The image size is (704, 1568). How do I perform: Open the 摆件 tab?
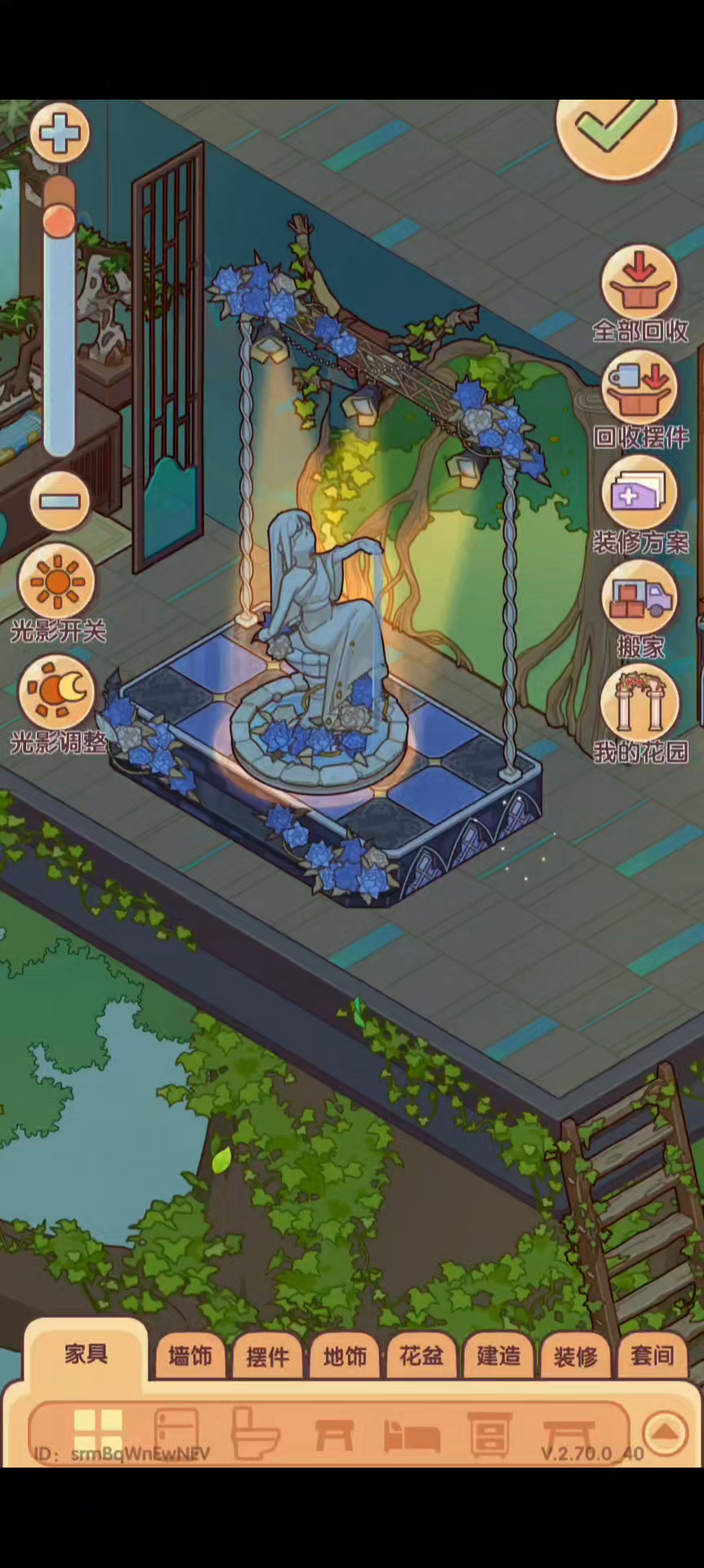pyautogui.click(x=267, y=1356)
